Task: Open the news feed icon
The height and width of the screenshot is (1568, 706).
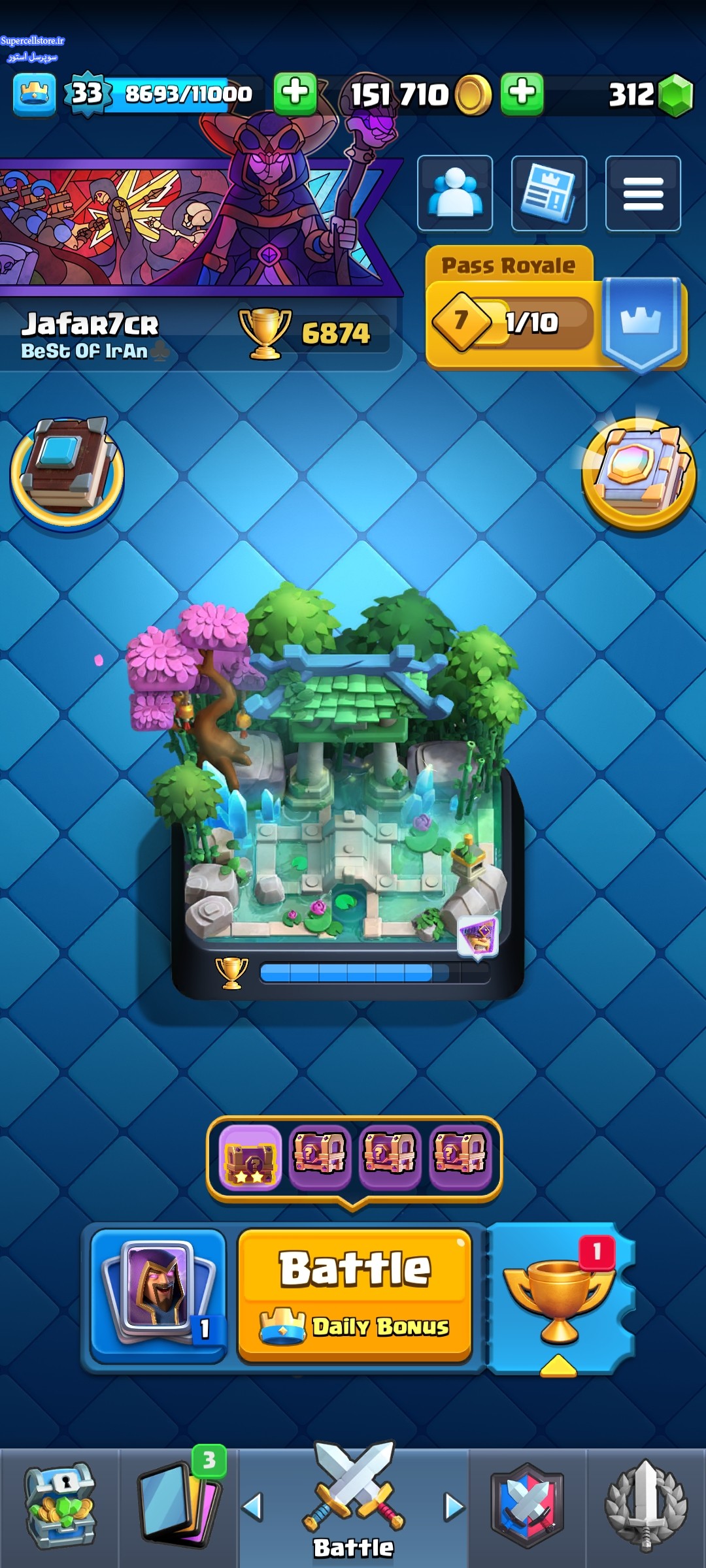Action: (x=548, y=193)
